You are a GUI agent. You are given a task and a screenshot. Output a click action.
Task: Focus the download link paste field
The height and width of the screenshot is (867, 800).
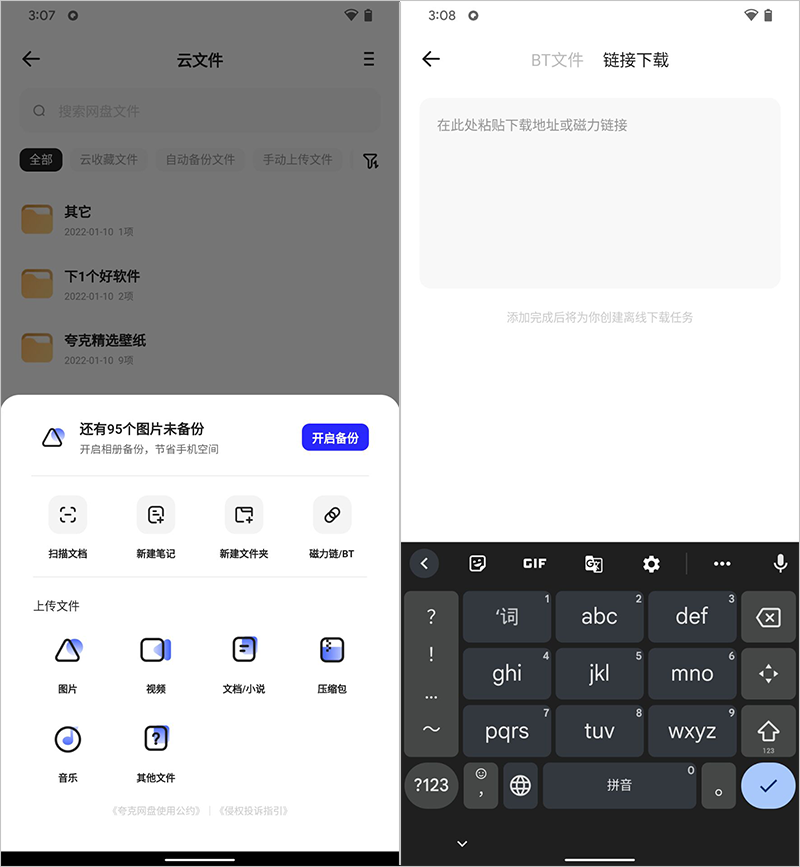599,192
